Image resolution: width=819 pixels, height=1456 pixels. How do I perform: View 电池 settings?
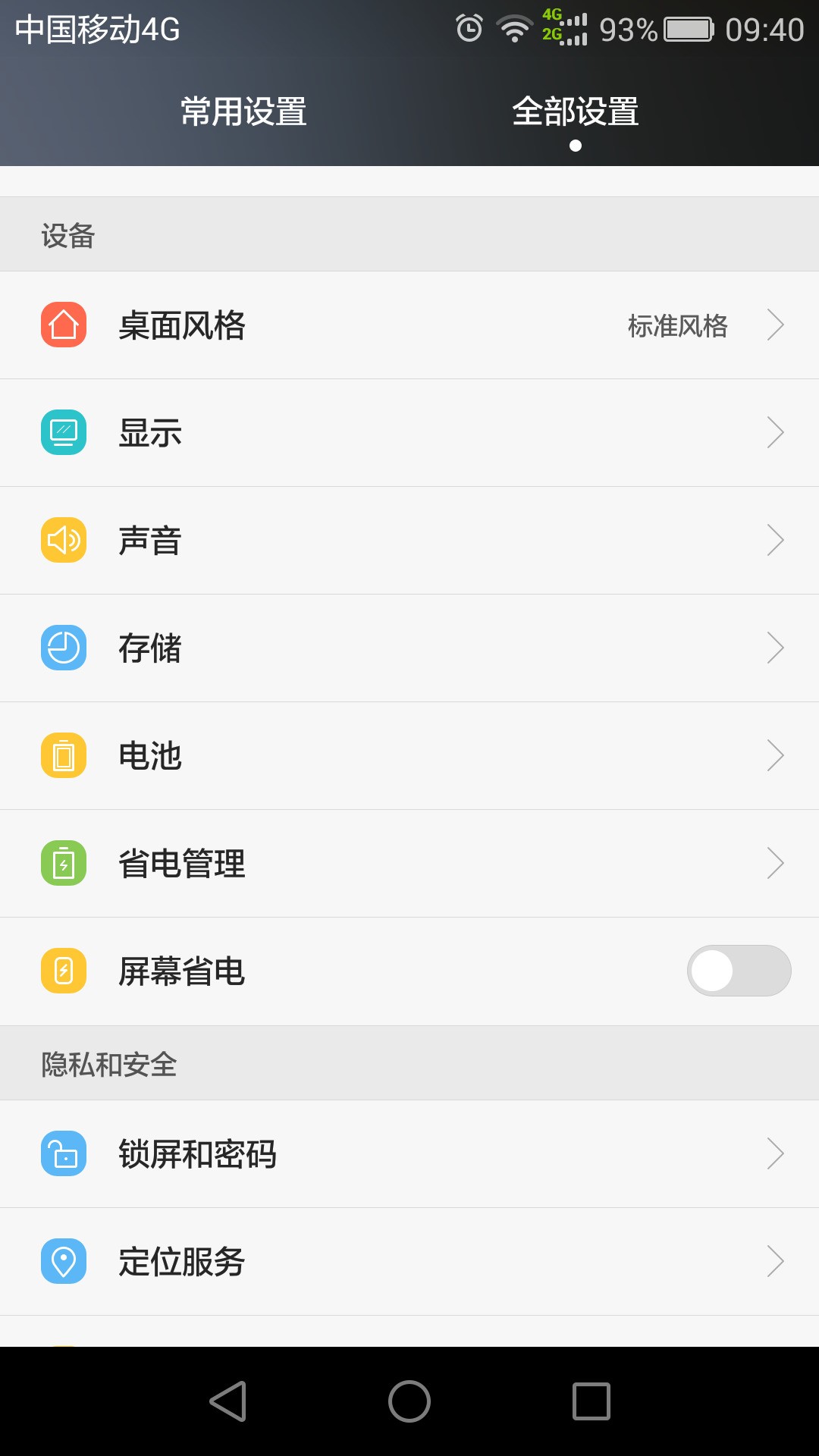click(x=409, y=756)
